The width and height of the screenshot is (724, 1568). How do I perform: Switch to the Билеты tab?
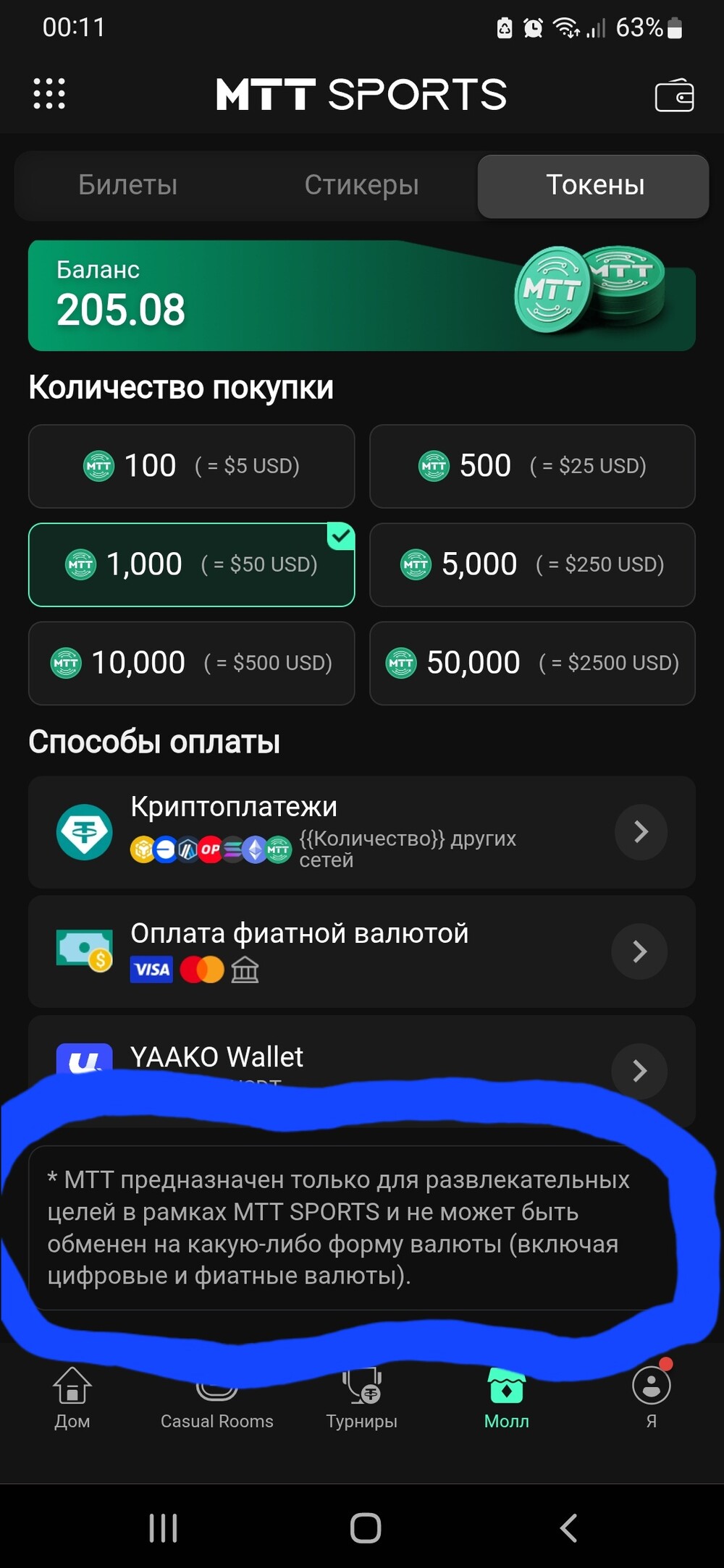click(128, 185)
